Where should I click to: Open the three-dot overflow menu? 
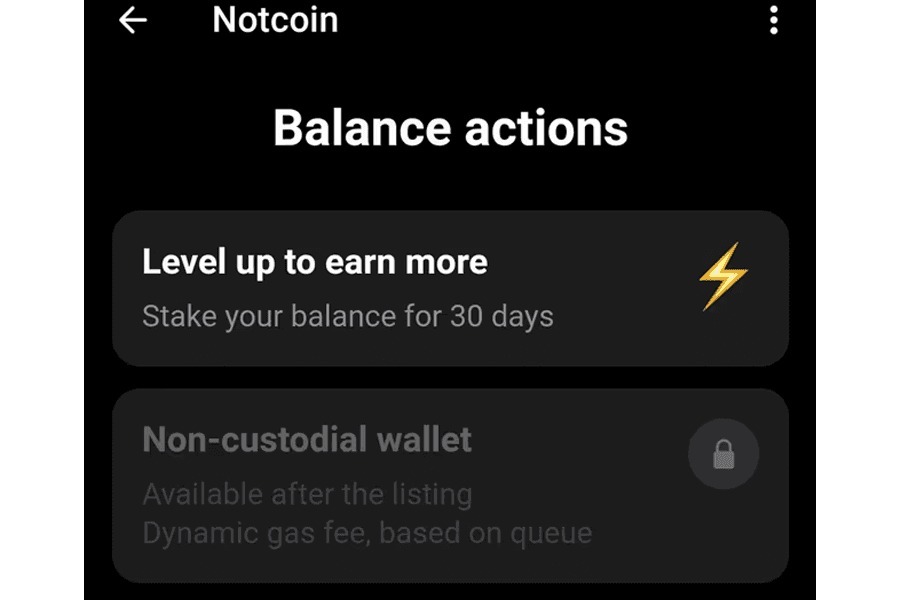[x=773, y=21]
